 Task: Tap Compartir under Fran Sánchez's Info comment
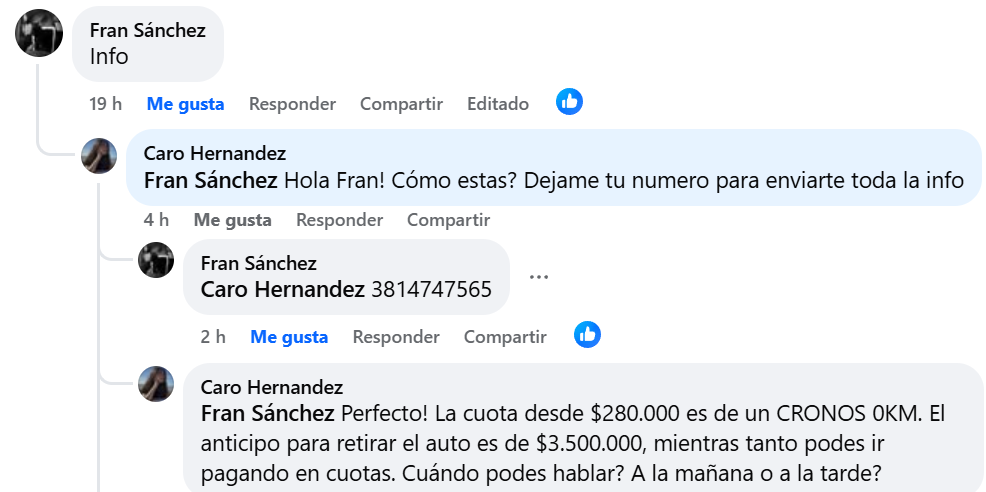pos(401,104)
